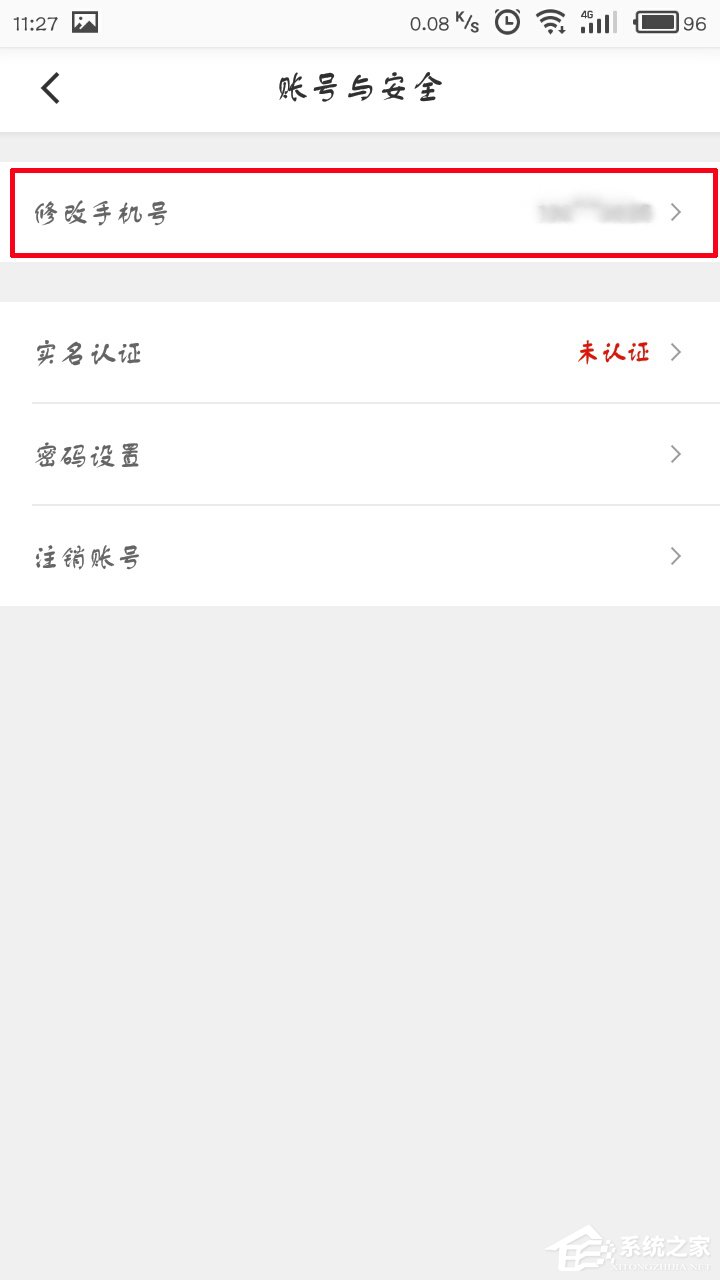
Task: Open 密码设置 settings
Action: point(360,455)
